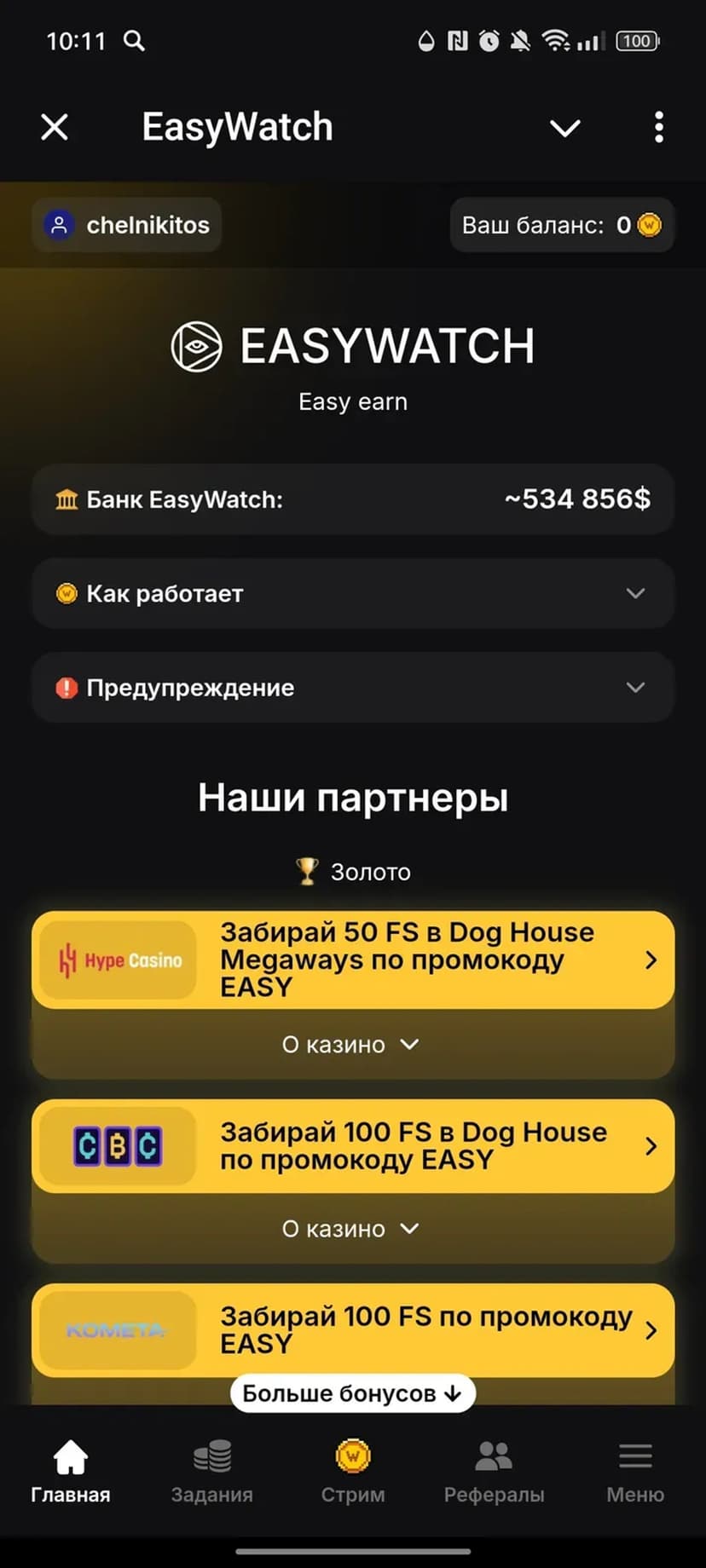Expand the 'Предупреждение' section
Image resolution: width=706 pixels, height=1568 pixels.
pyautogui.click(x=353, y=687)
